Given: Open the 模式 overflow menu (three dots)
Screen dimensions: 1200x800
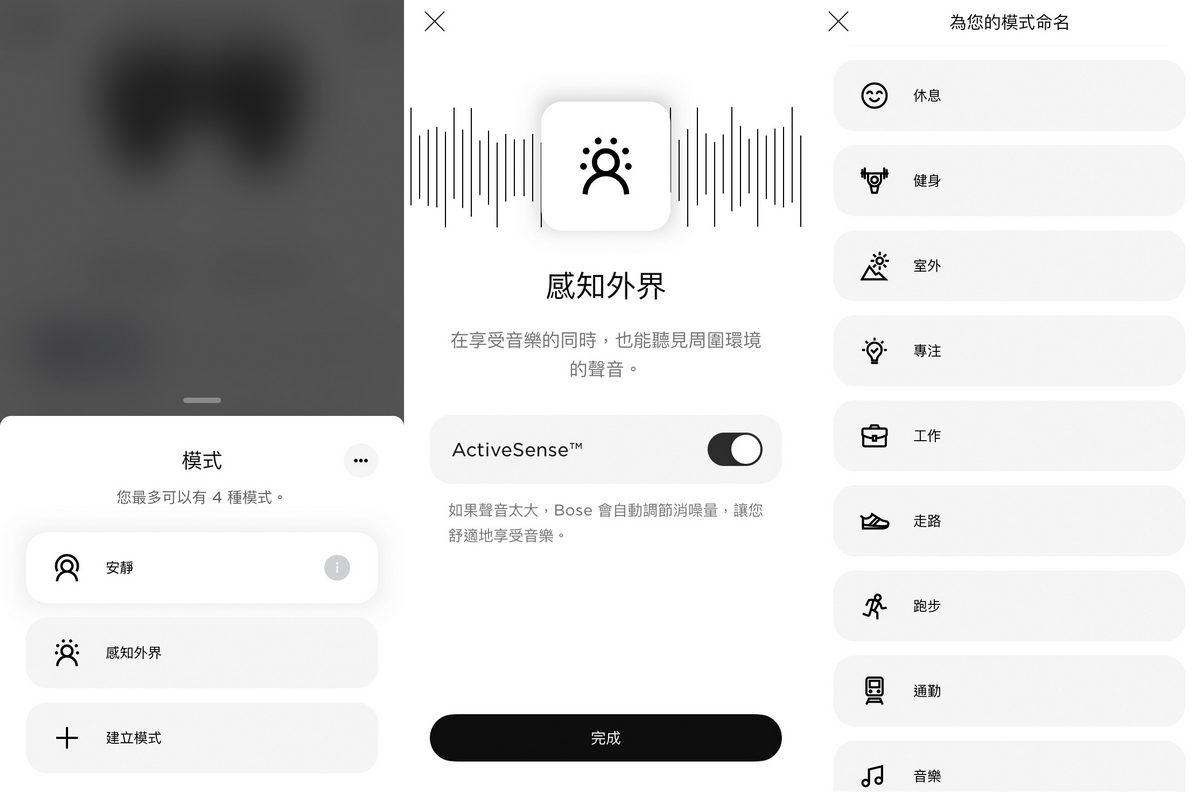Looking at the screenshot, I should click(361, 461).
